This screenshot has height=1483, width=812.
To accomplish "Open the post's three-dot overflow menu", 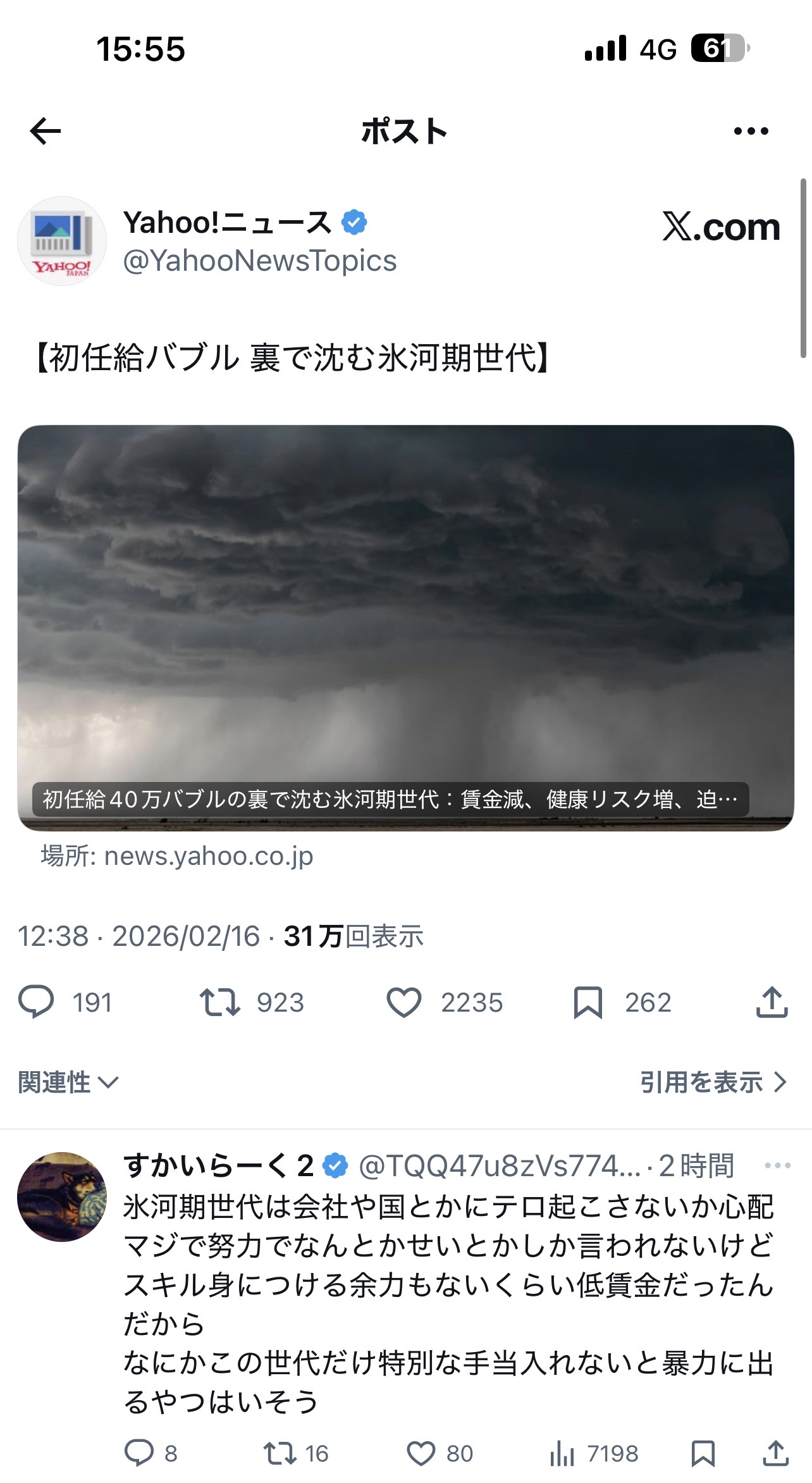I will (751, 131).
